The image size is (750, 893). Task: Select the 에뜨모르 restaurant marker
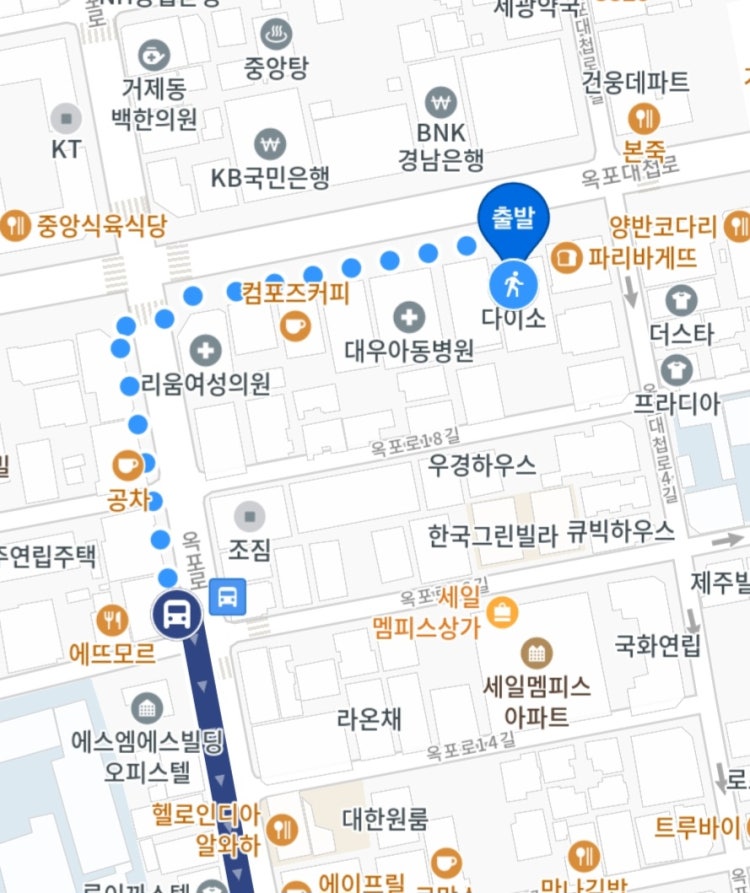coord(111,620)
